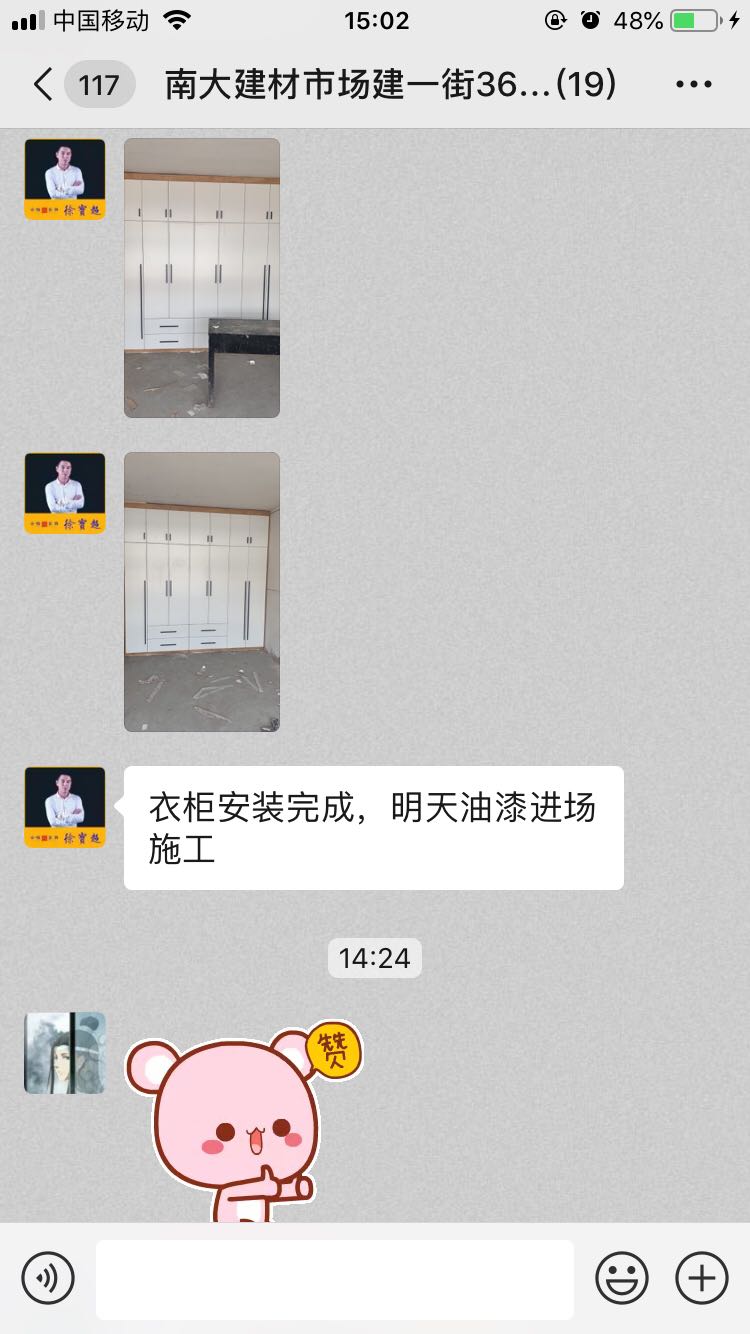Focus the message text field
Viewport: 750px width, 1334px height.
tap(335, 1278)
